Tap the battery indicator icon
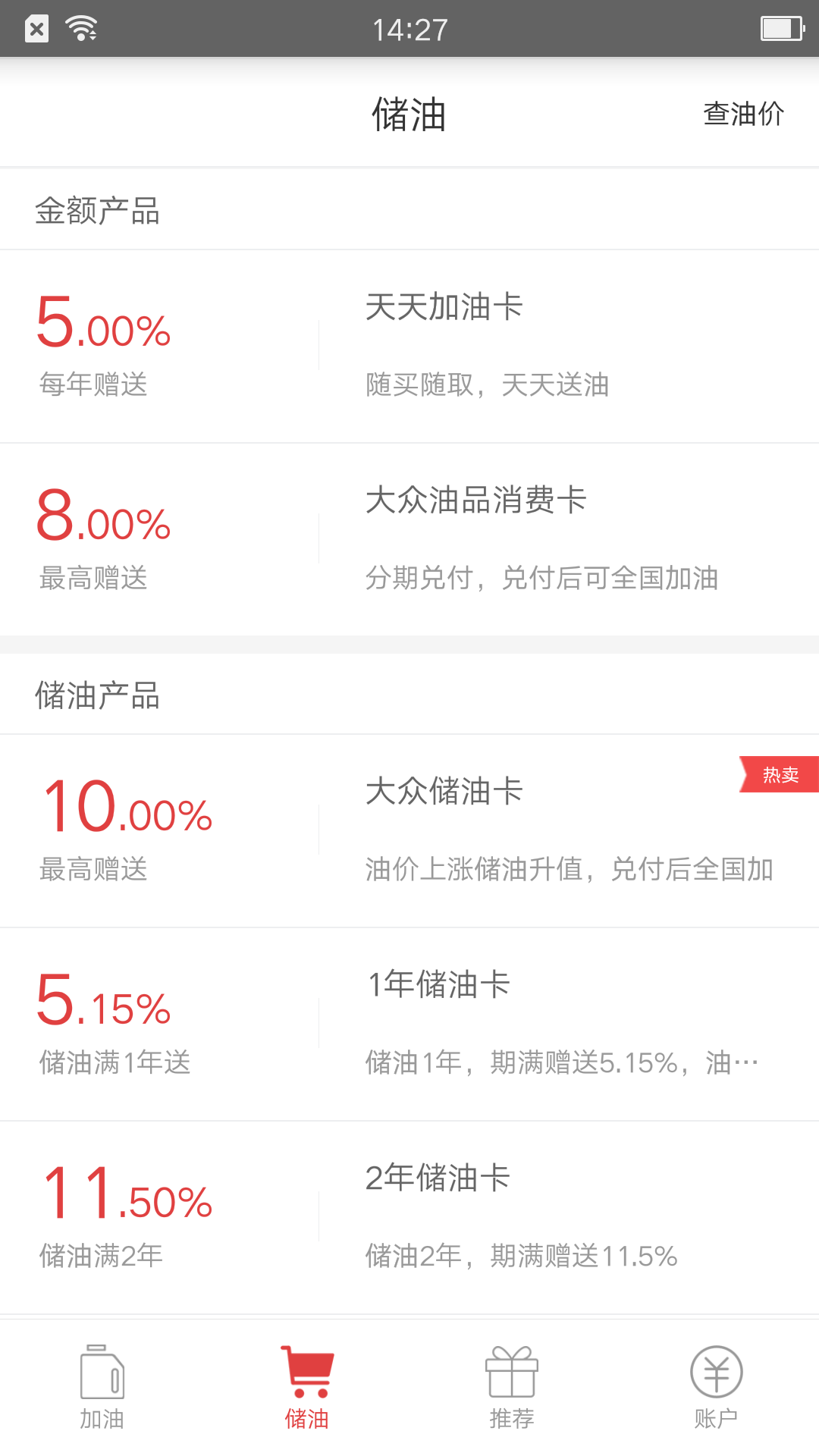The height and width of the screenshot is (1456, 819). click(x=781, y=27)
